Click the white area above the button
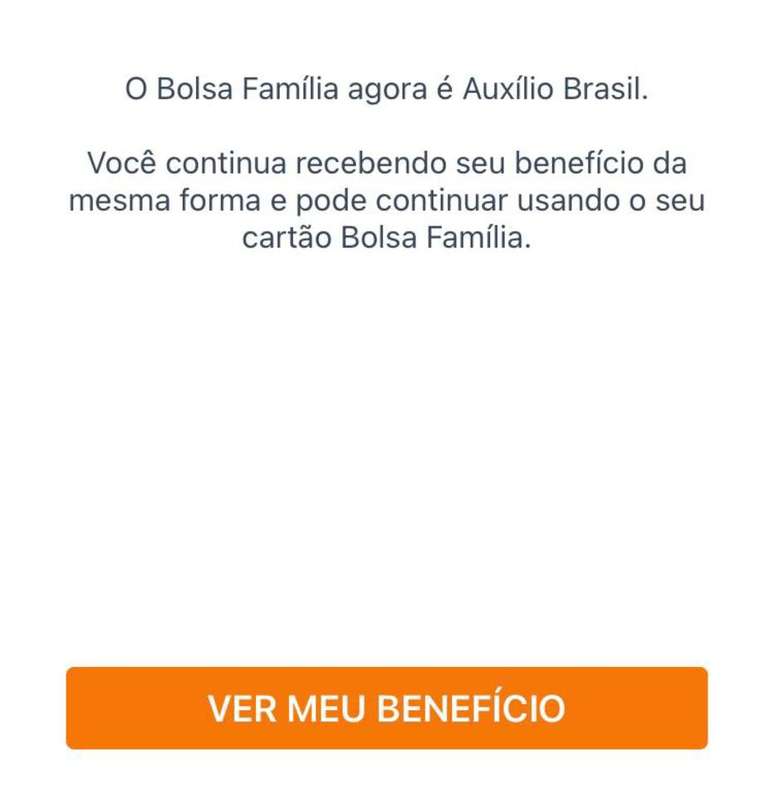 [x=387, y=450]
